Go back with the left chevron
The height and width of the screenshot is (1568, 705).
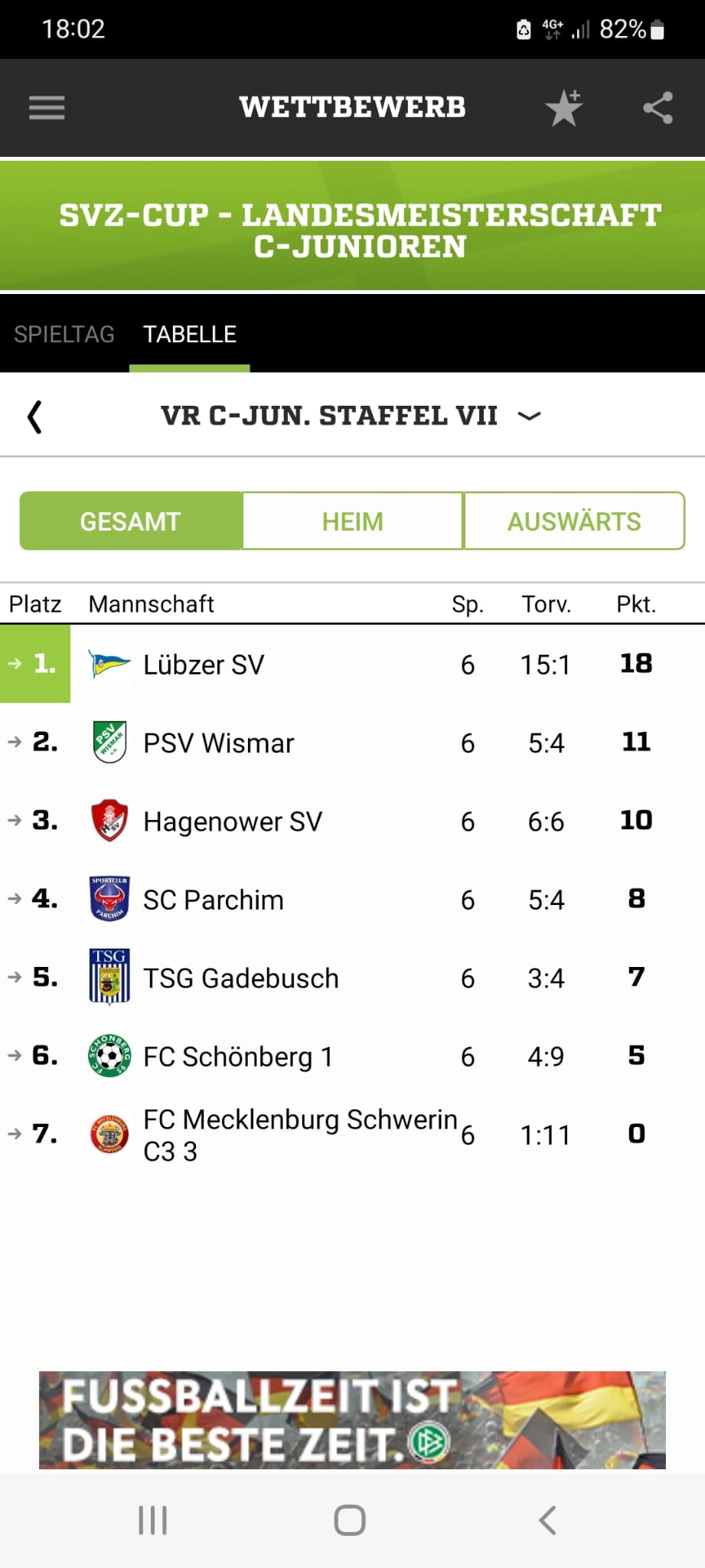pyautogui.click(x=34, y=417)
